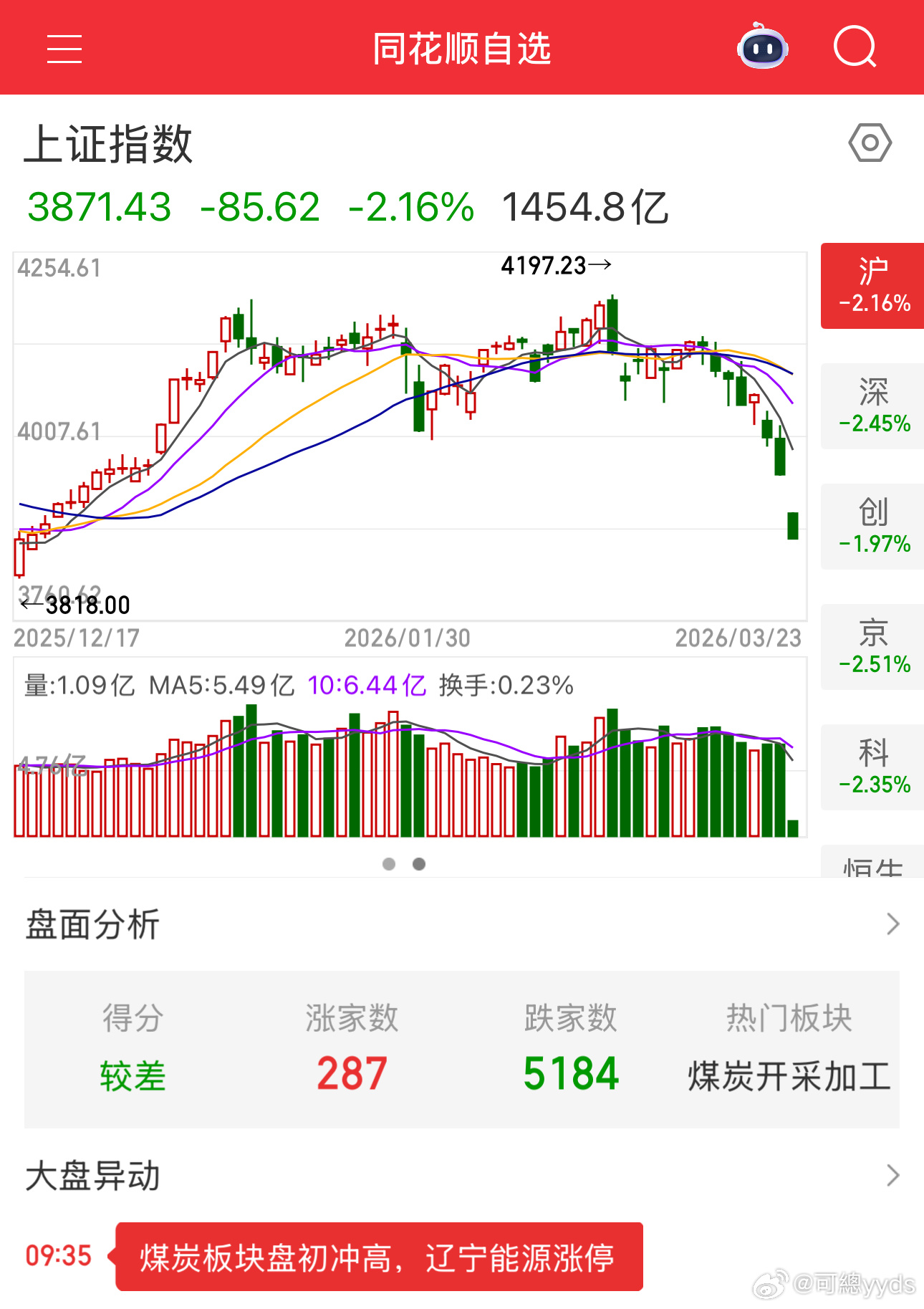Select the 沪 Shanghai index tab

[x=871, y=285]
